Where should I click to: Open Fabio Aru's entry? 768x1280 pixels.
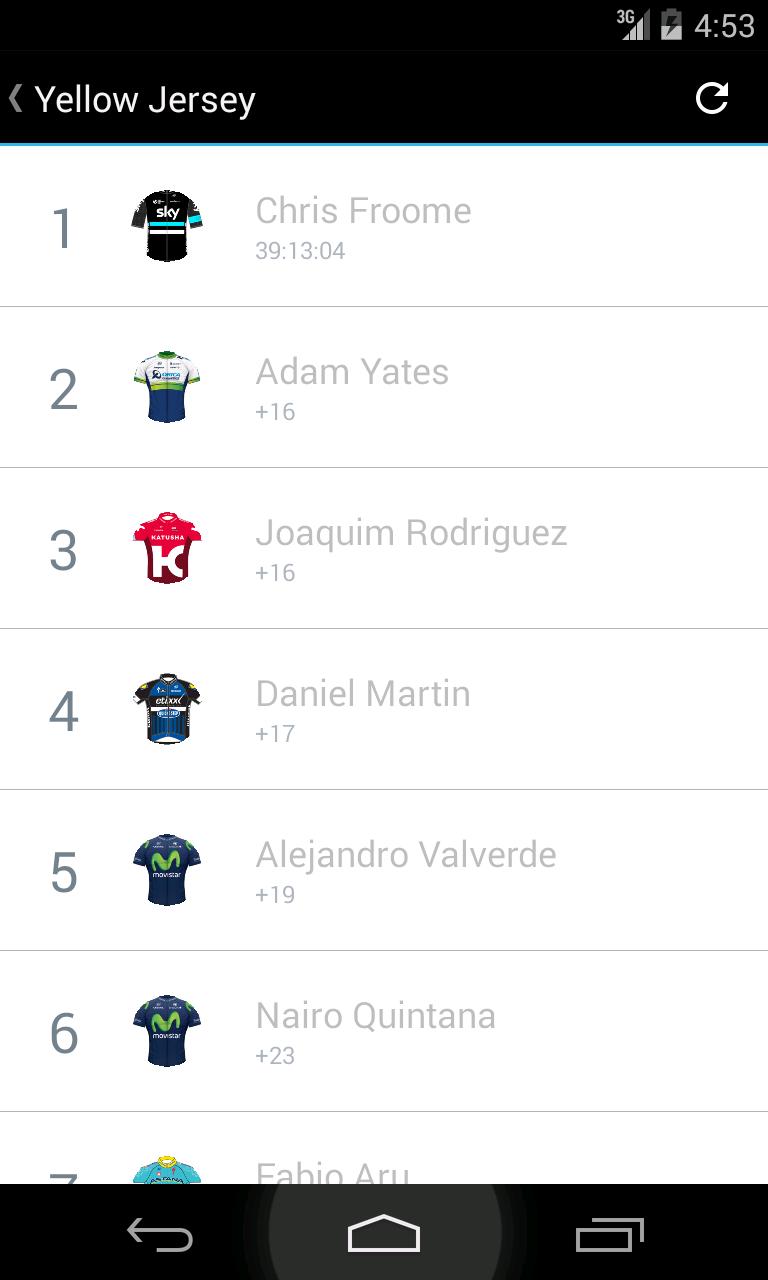(384, 1166)
